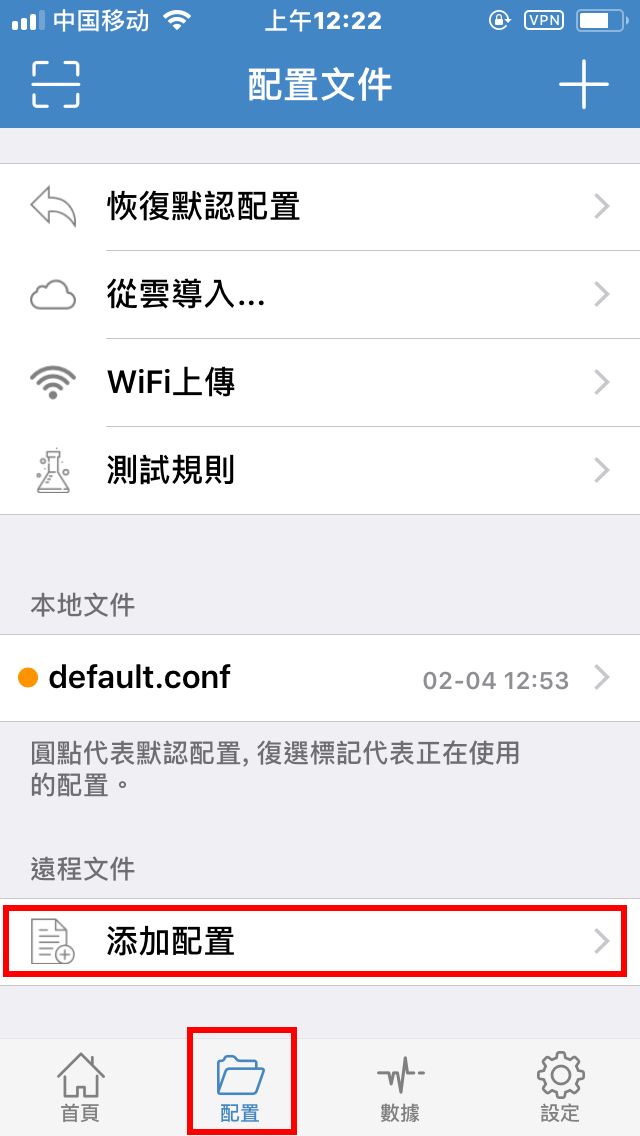Open 測試規則 row
The height and width of the screenshot is (1136, 640).
(x=320, y=470)
